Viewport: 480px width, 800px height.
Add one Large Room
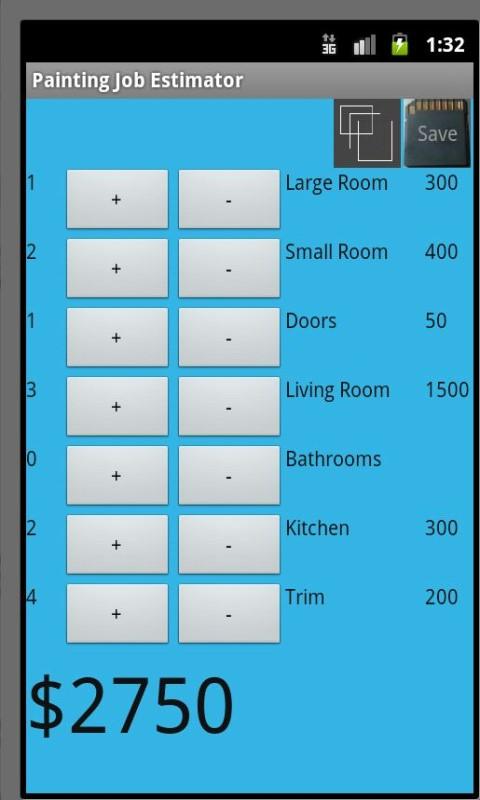tap(117, 199)
